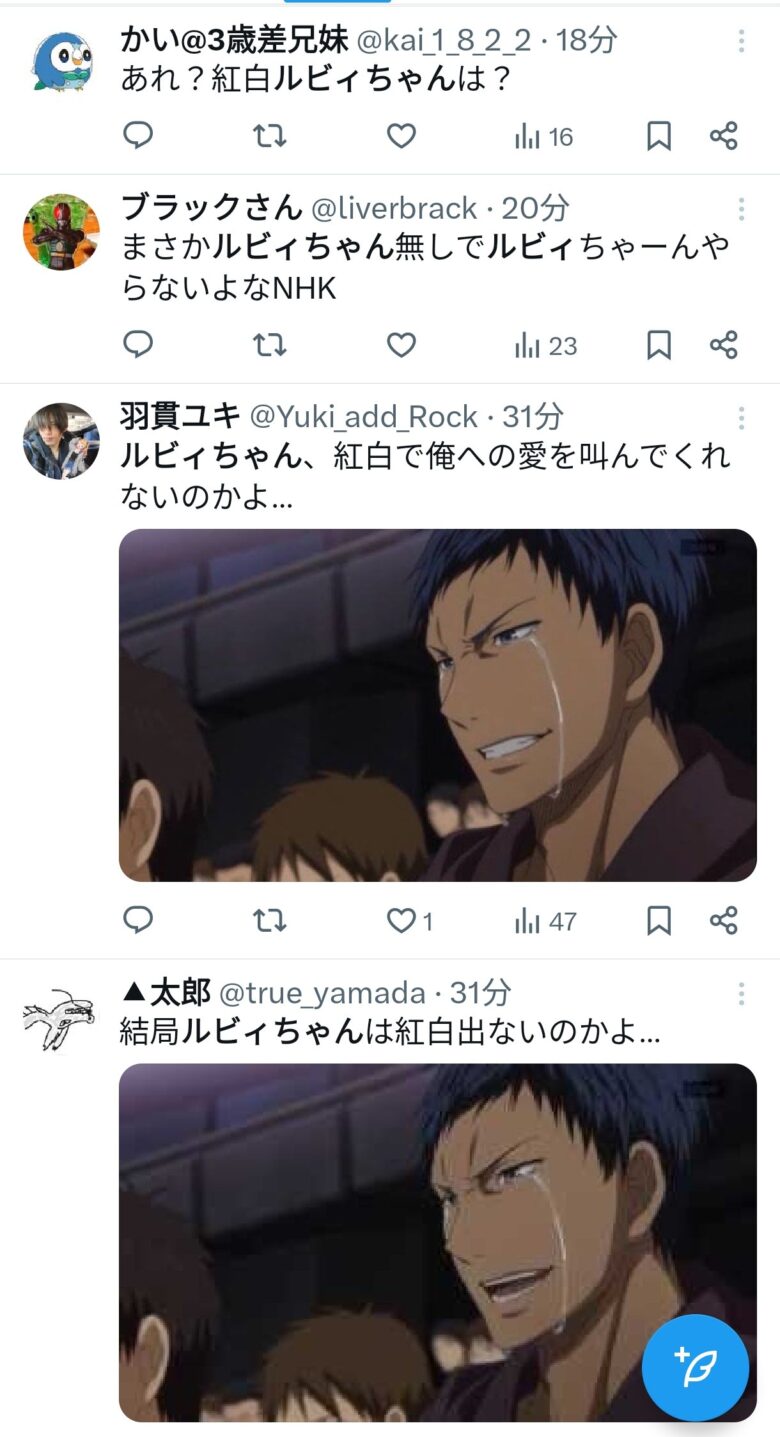The image size is (780, 1437).
Task: Retweet ブラックさん's tweet
Action: [x=269, y=345]
